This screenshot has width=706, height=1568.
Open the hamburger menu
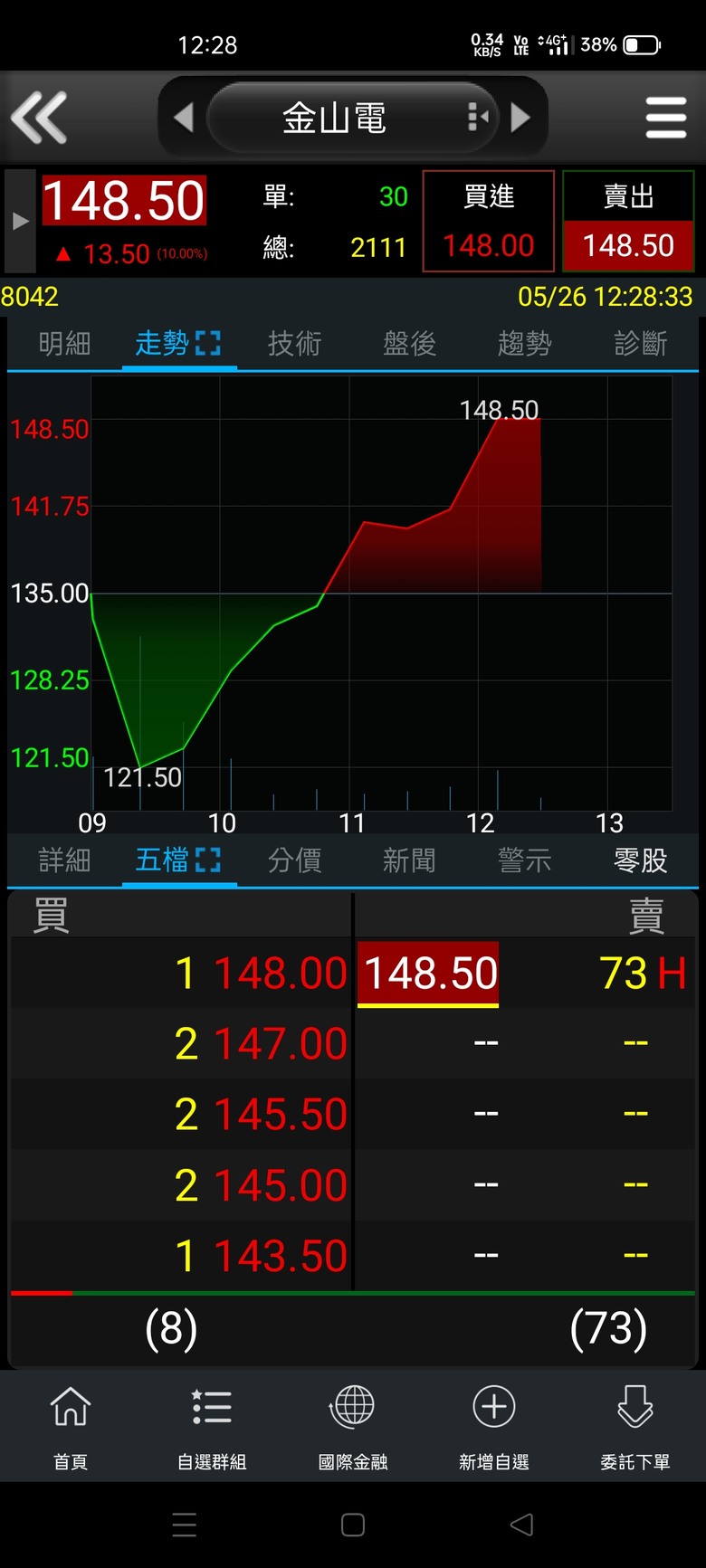(666, 118)
